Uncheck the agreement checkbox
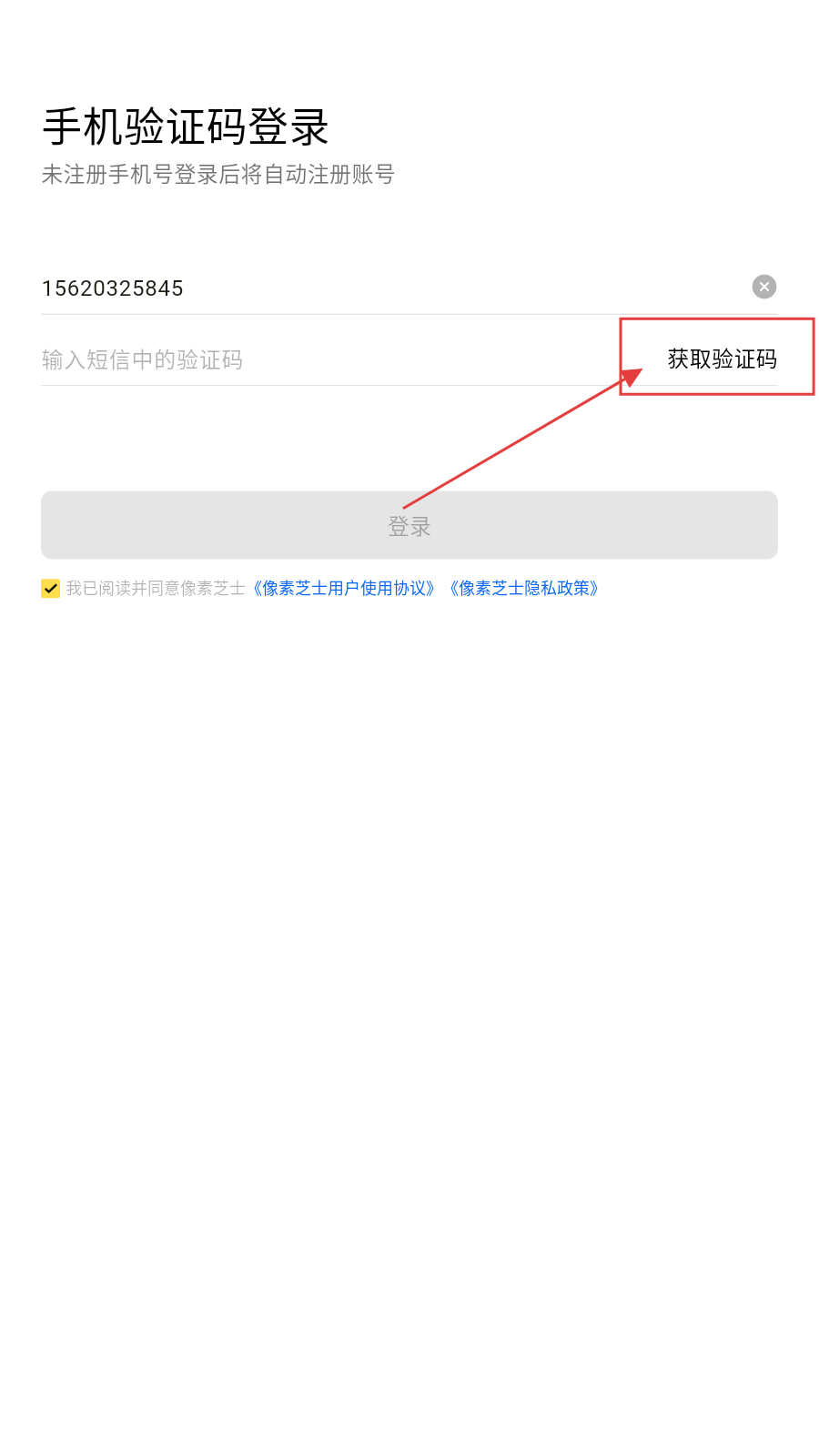This screenshot has height=1456, width=819. click(x=51, y=589)
